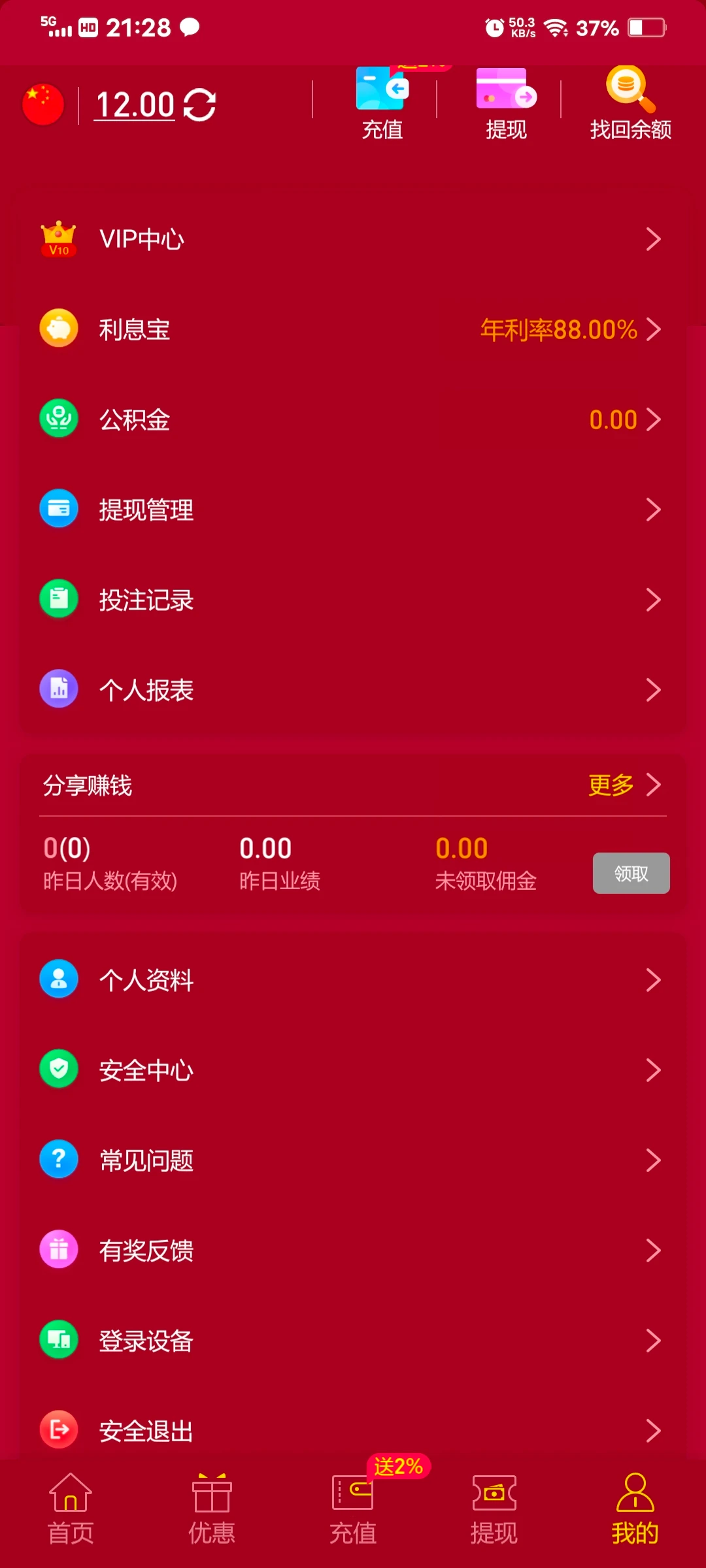This screenshot has width=706, height=1568.
Task: Click the 有奖反馈 gift icon
Action: [x=58, y=1250]
